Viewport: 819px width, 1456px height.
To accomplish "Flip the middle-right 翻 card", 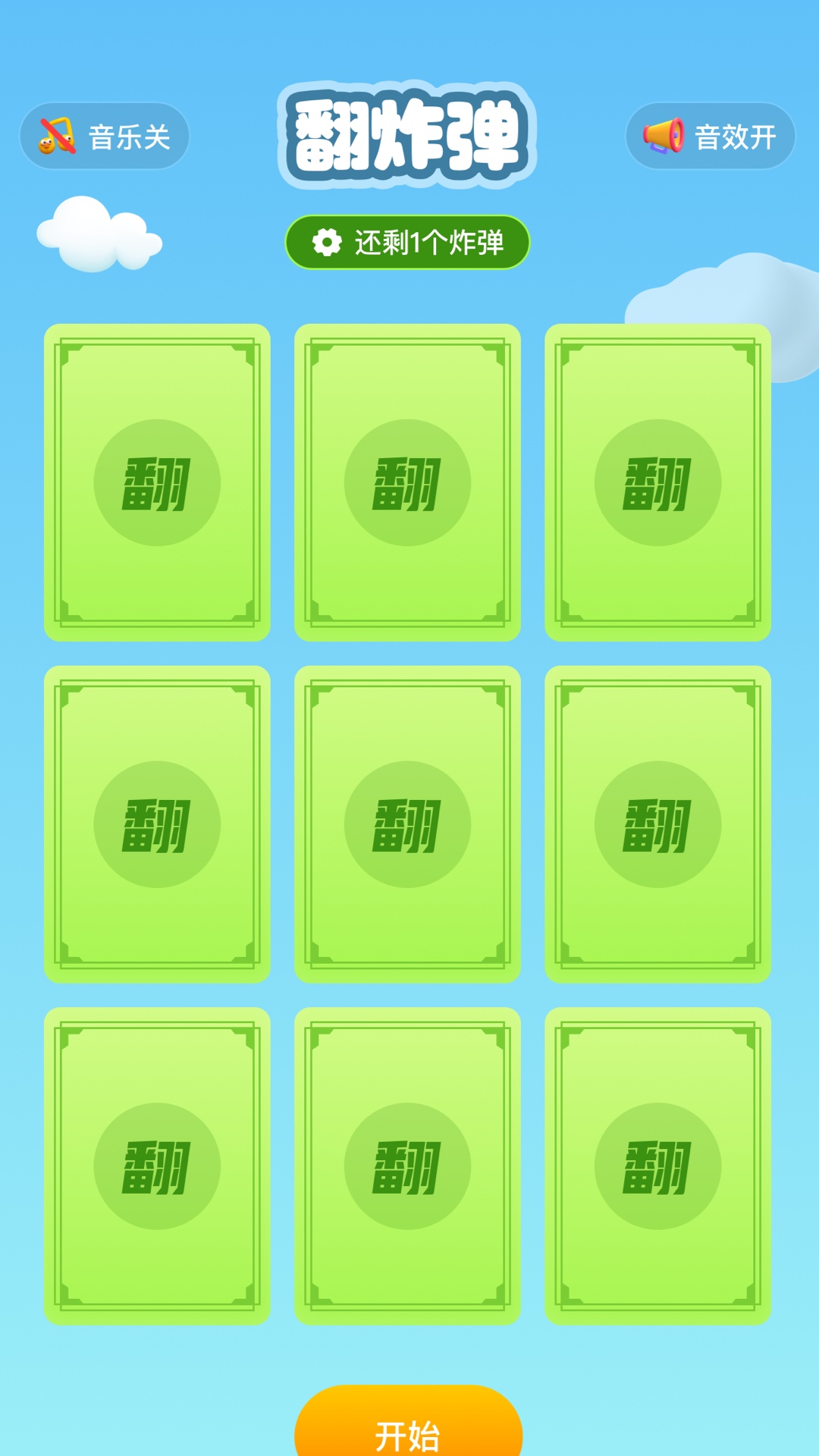I will (661, 823).
